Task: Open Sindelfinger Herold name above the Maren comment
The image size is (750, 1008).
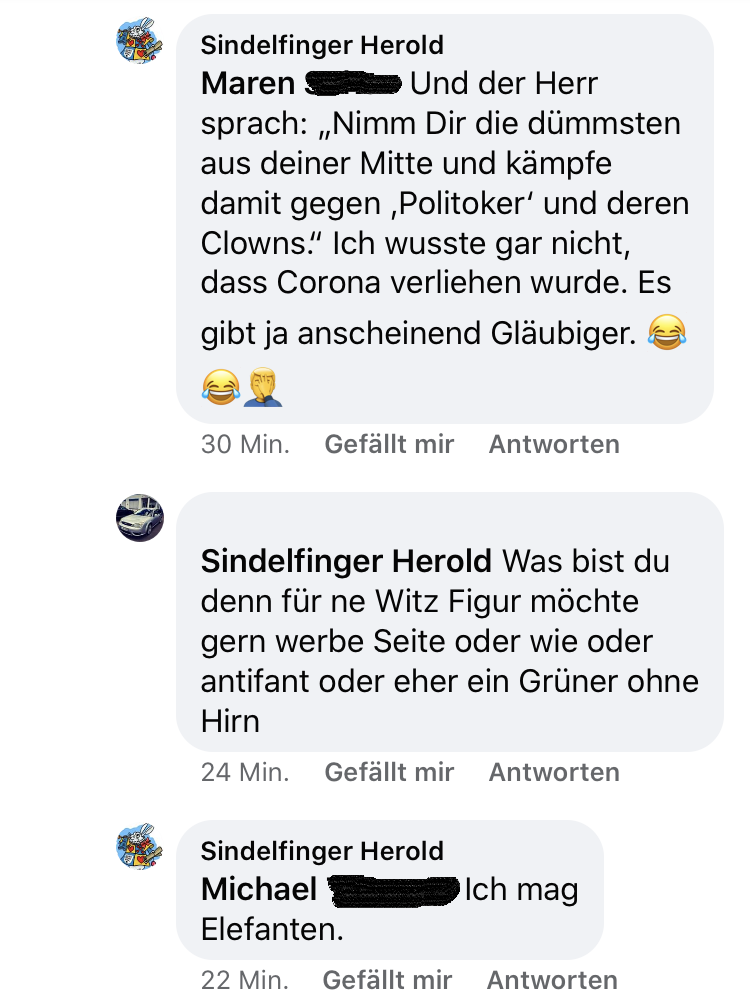Action: coord(322,45)
